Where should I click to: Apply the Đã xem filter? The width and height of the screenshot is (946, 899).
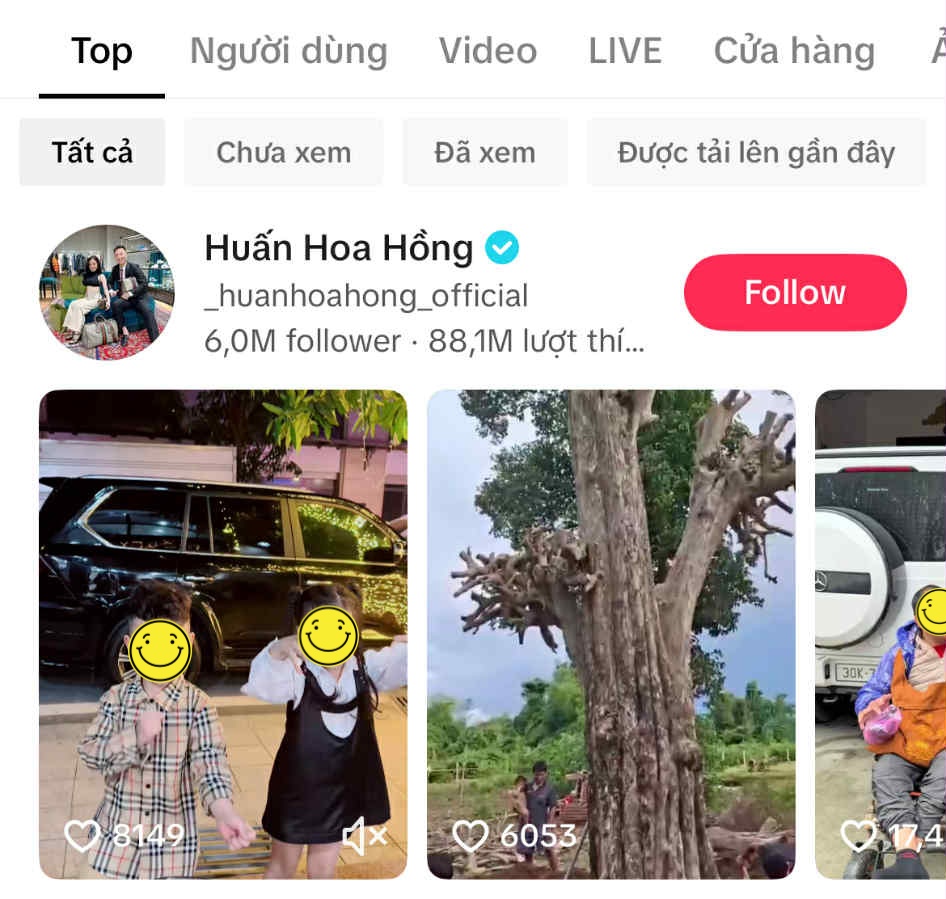(485, 152)
